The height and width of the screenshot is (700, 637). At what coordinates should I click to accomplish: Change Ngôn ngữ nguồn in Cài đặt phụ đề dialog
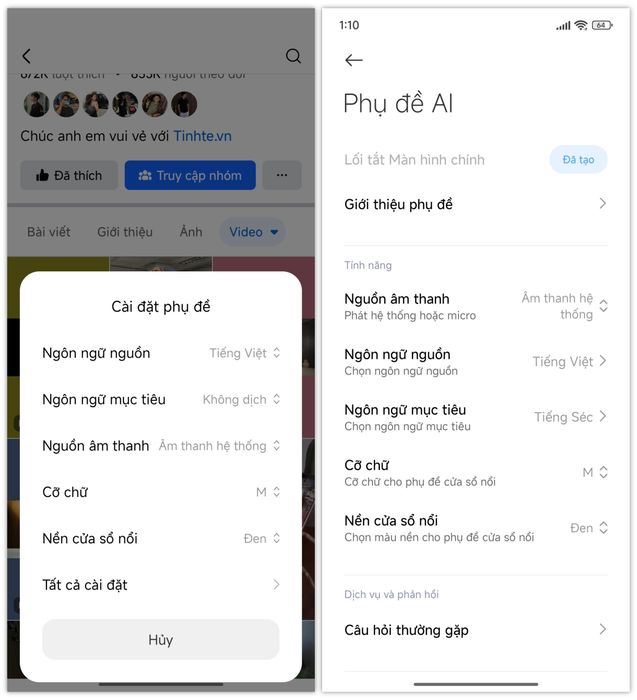point(160,353)
